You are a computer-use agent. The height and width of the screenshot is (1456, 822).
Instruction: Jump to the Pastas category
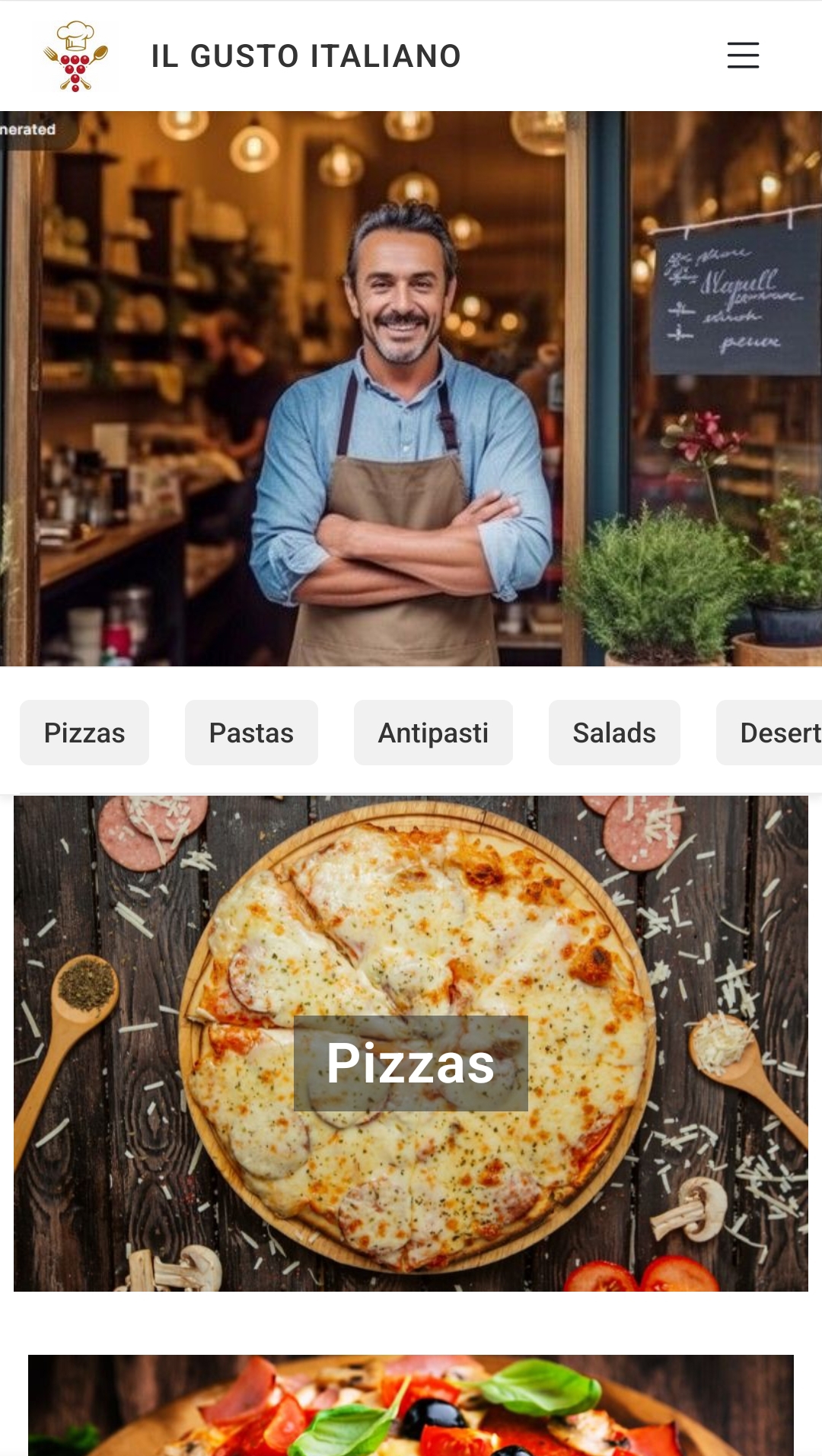click(251, 733)
